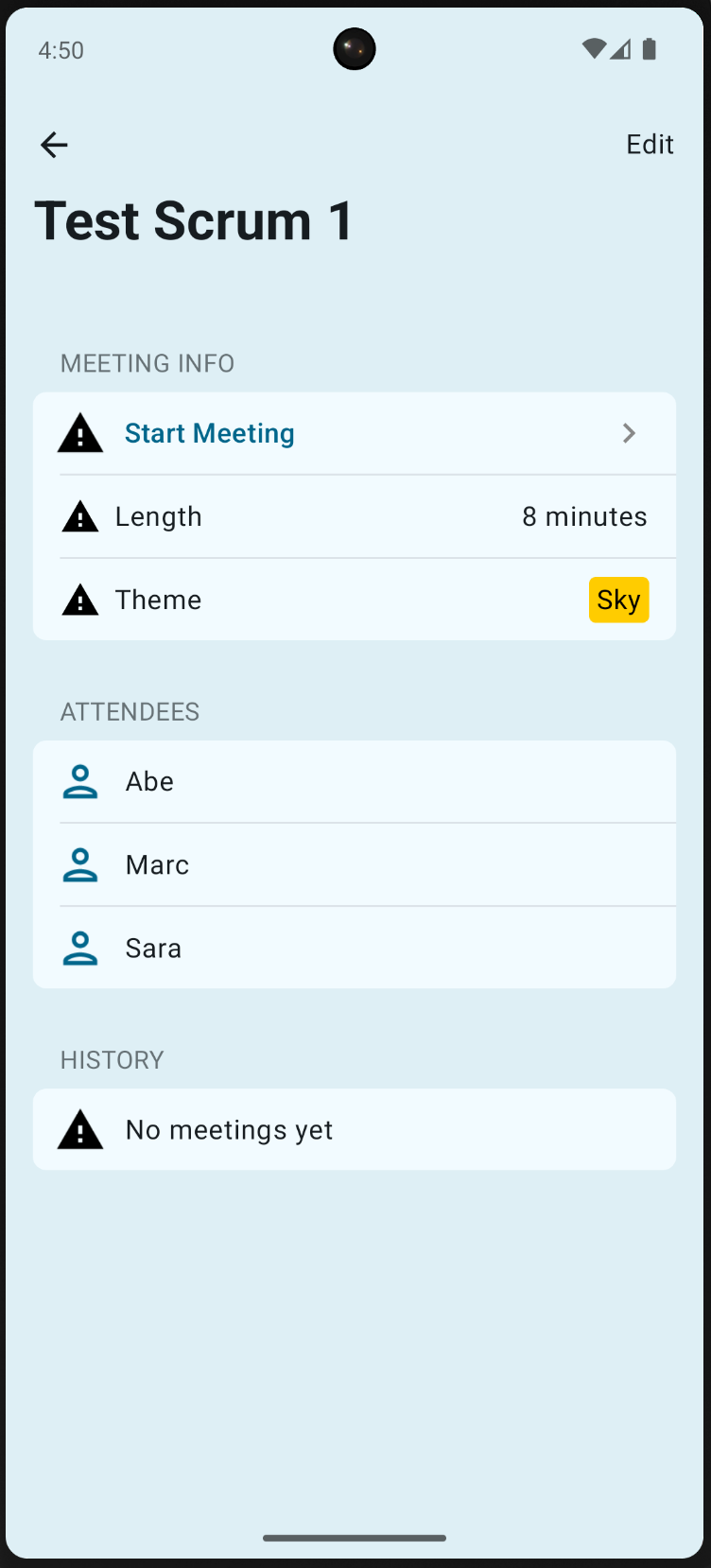Start the meeting for Test Scrum 1
The height and width of the screenshot is (1568, 711).
click(209, 433)
